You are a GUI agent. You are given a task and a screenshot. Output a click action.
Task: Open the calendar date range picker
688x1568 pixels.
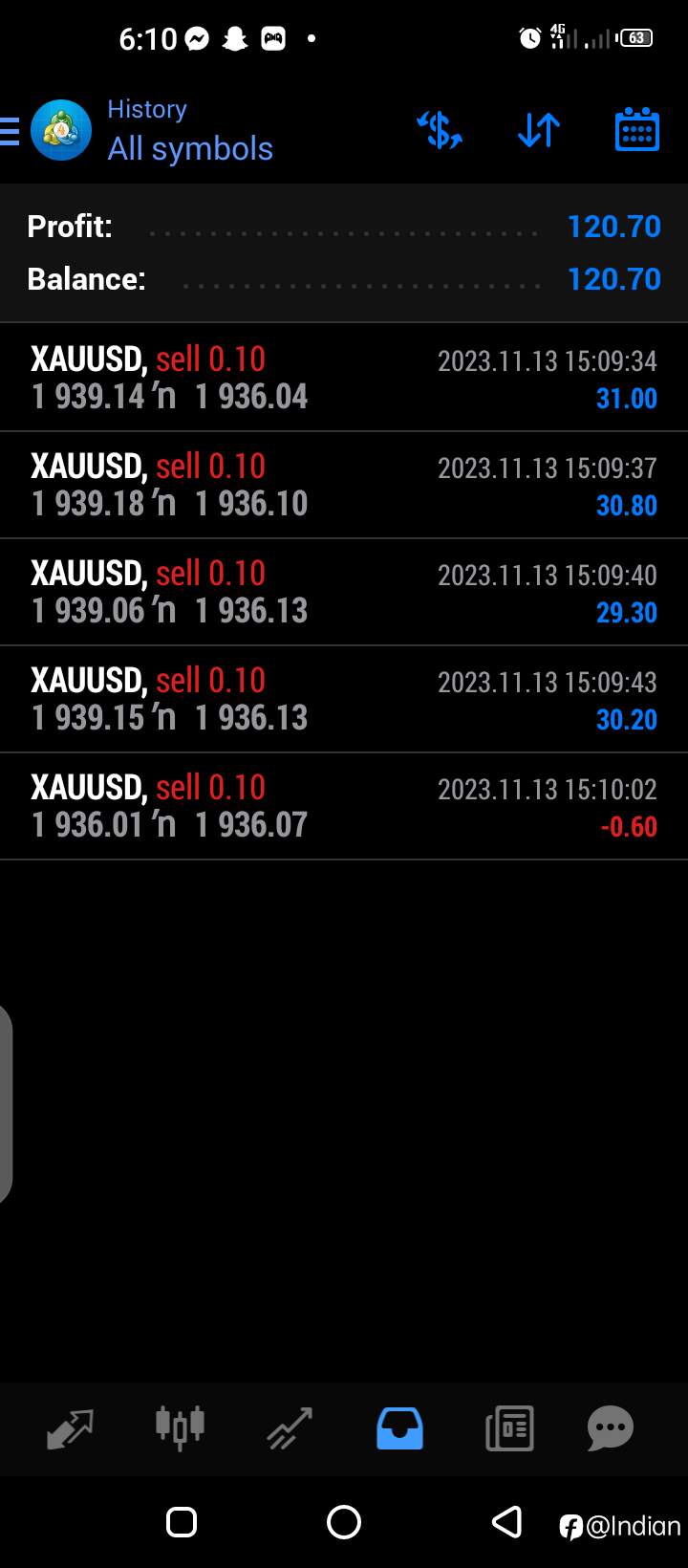pyautogui.click(x=636, y=130)
